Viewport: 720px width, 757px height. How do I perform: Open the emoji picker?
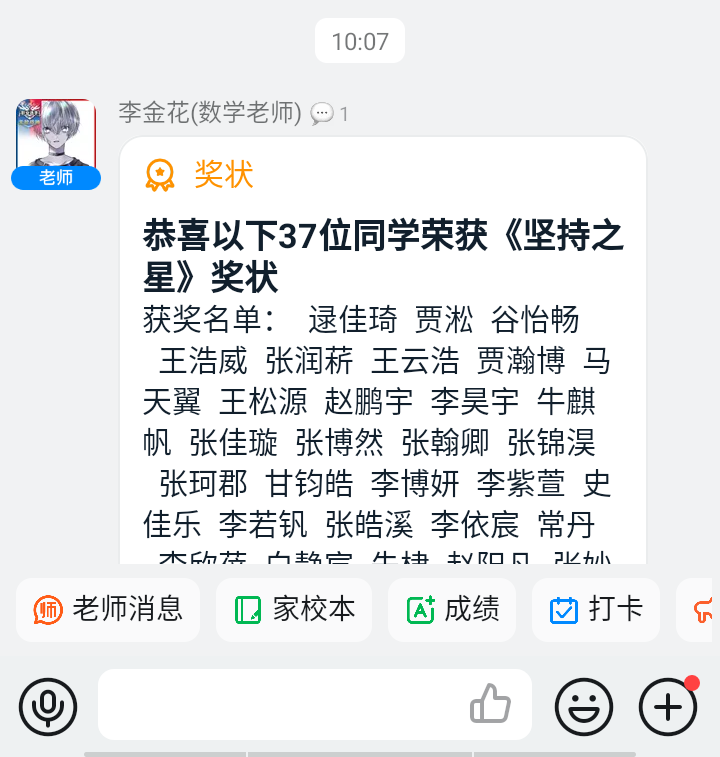point(583,706)
